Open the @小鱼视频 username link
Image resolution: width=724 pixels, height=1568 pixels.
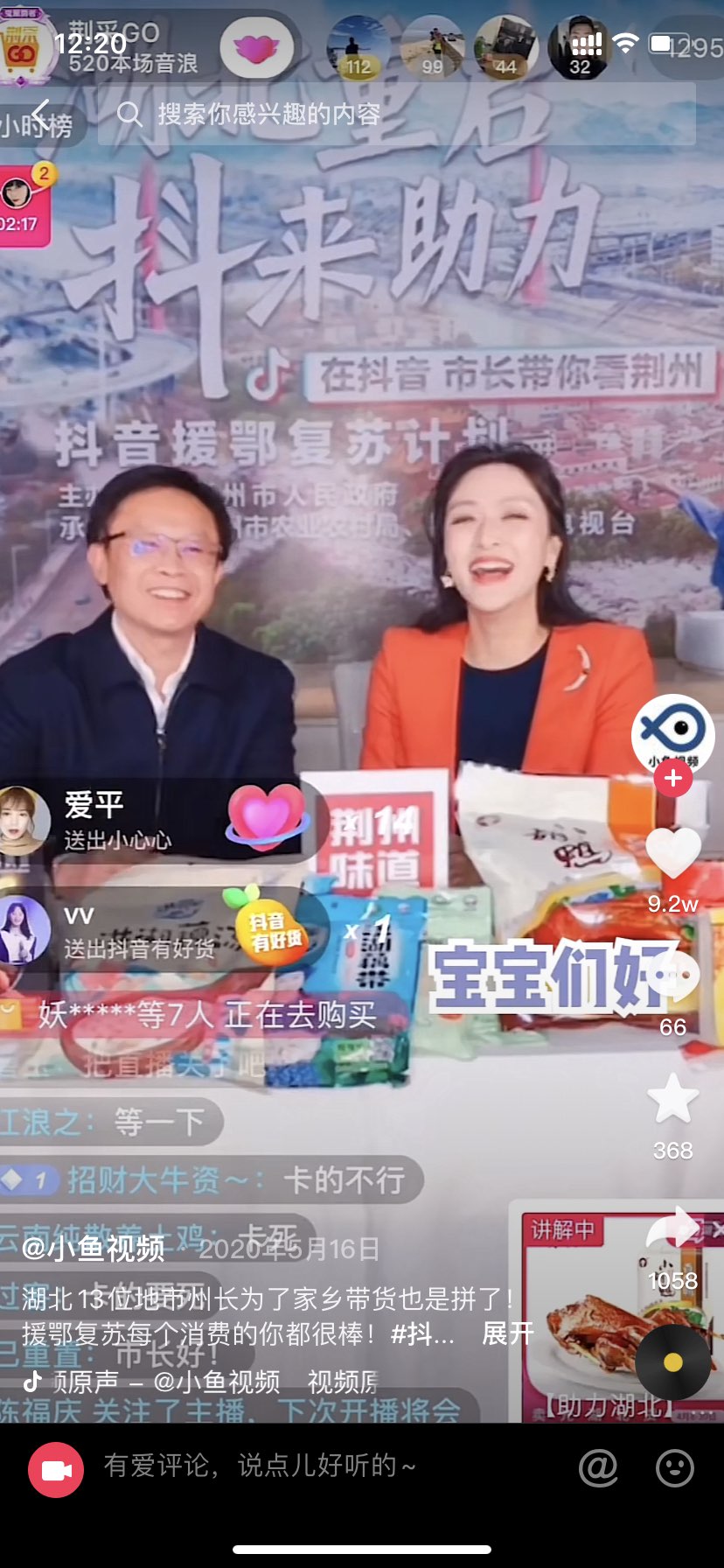[x=93, y=1249]
